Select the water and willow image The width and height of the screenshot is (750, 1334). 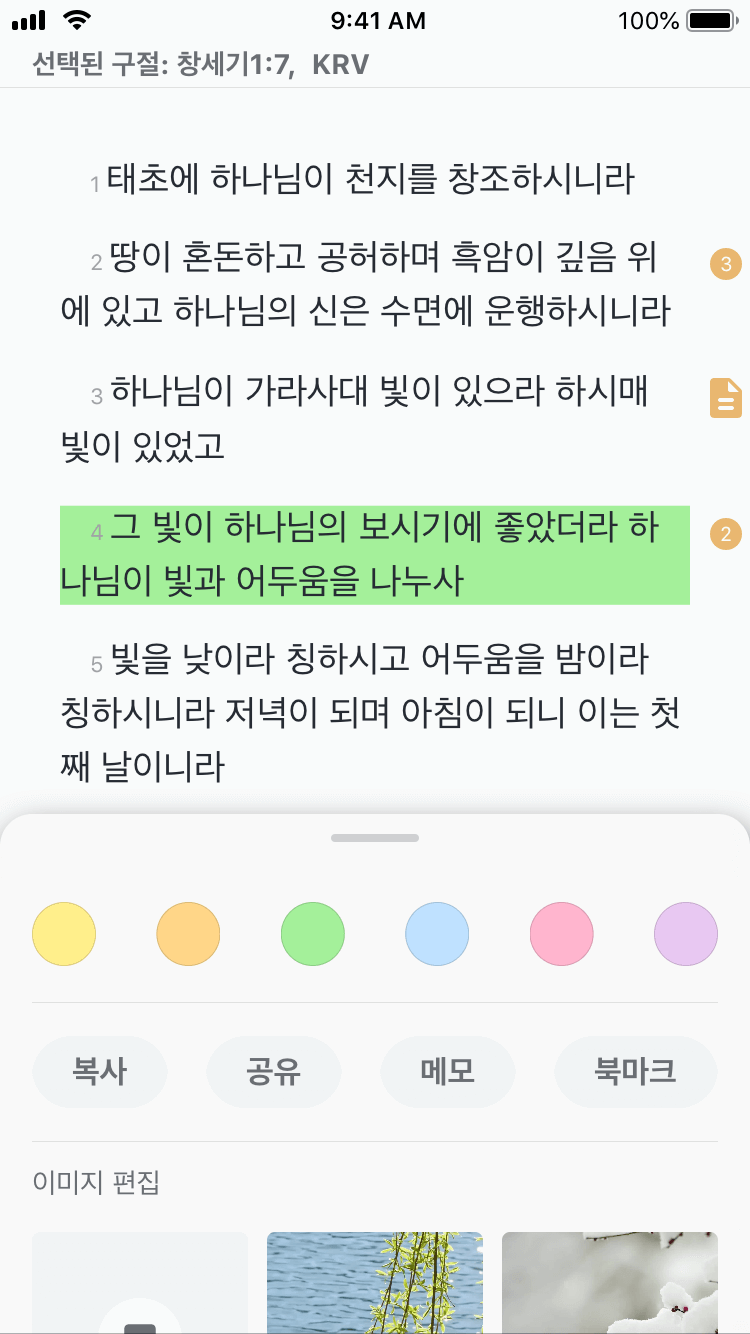coord(375,1282)
